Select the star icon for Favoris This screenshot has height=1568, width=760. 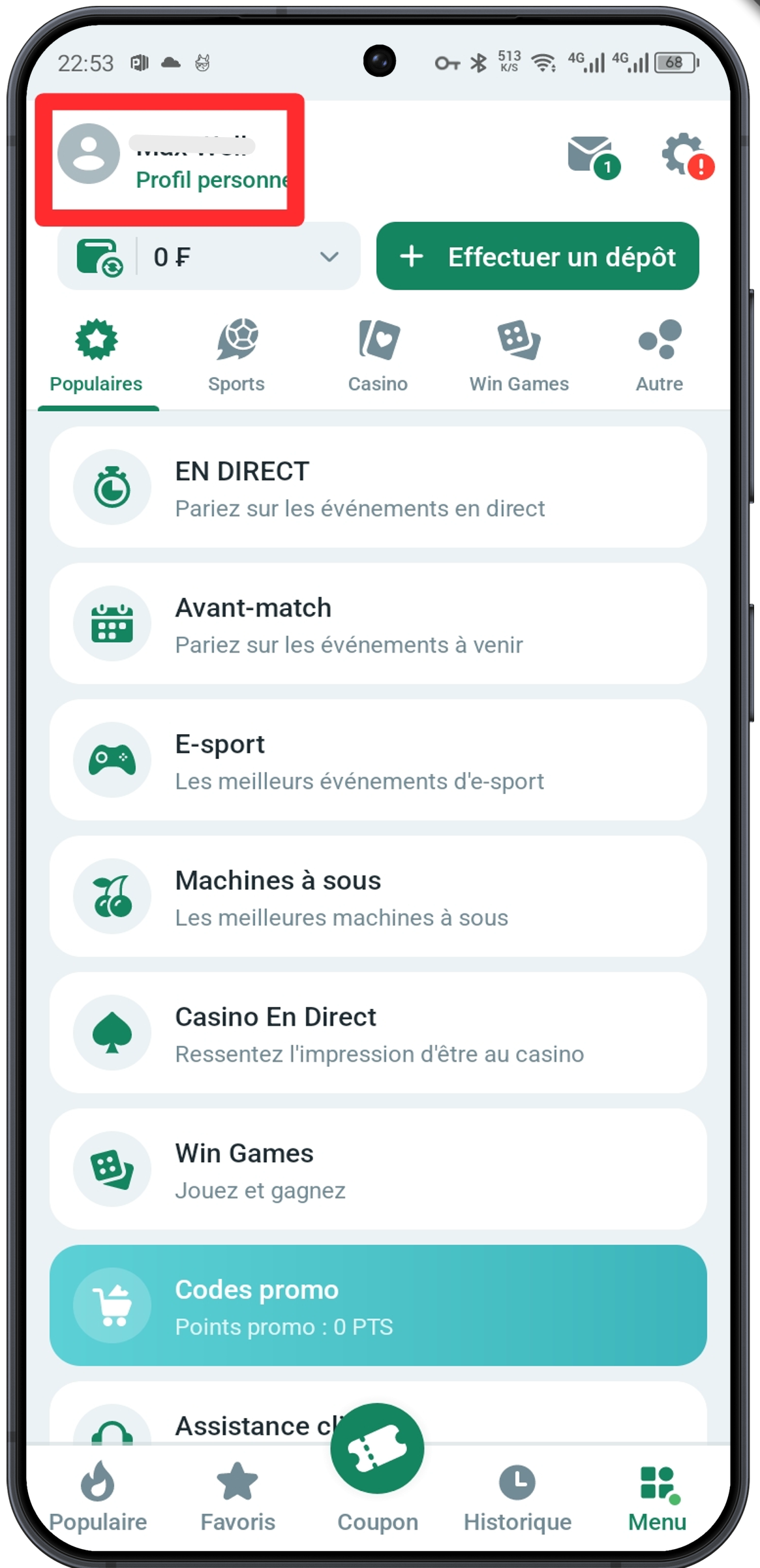click(237, 1479)
